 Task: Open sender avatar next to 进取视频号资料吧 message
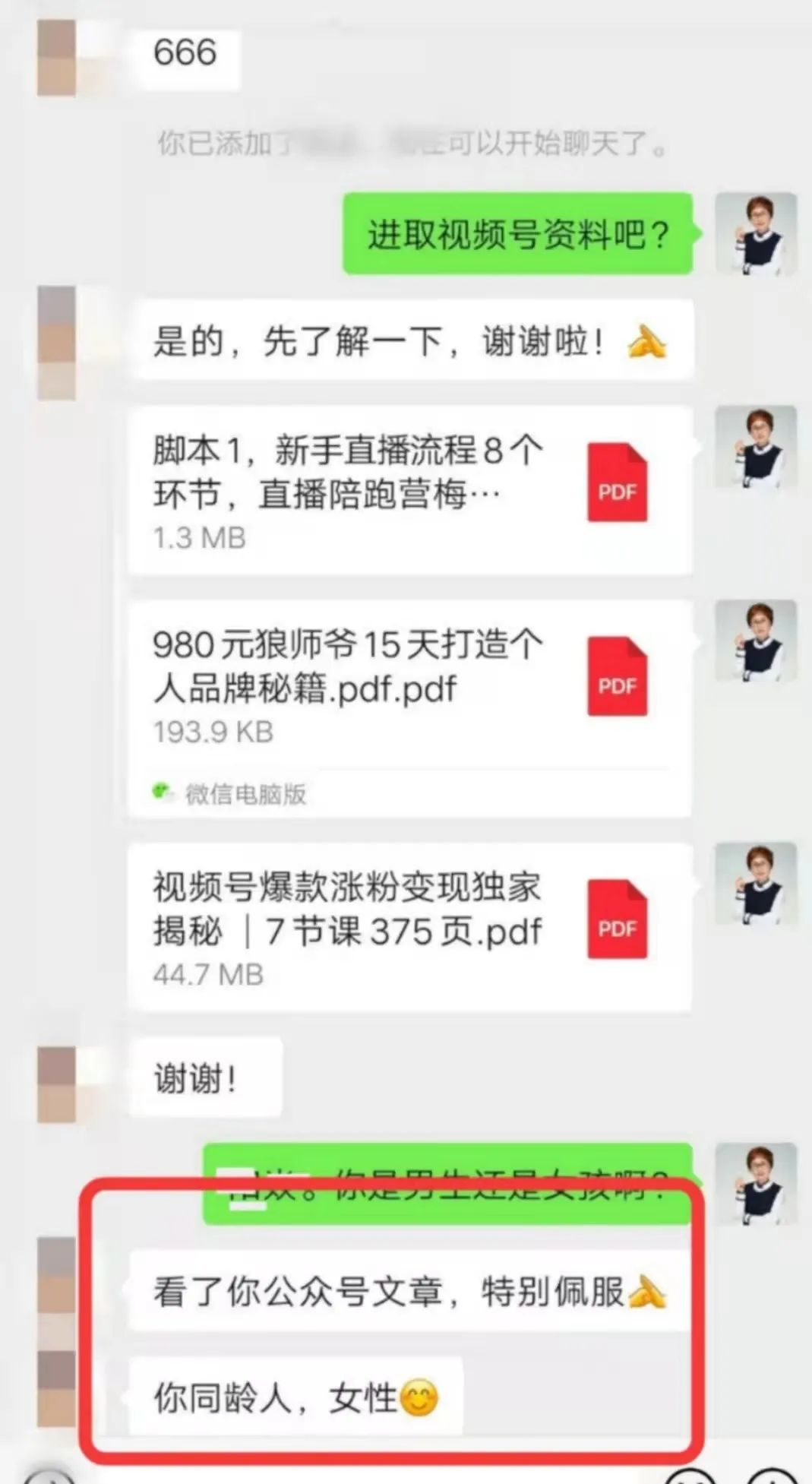pos(760,233)
